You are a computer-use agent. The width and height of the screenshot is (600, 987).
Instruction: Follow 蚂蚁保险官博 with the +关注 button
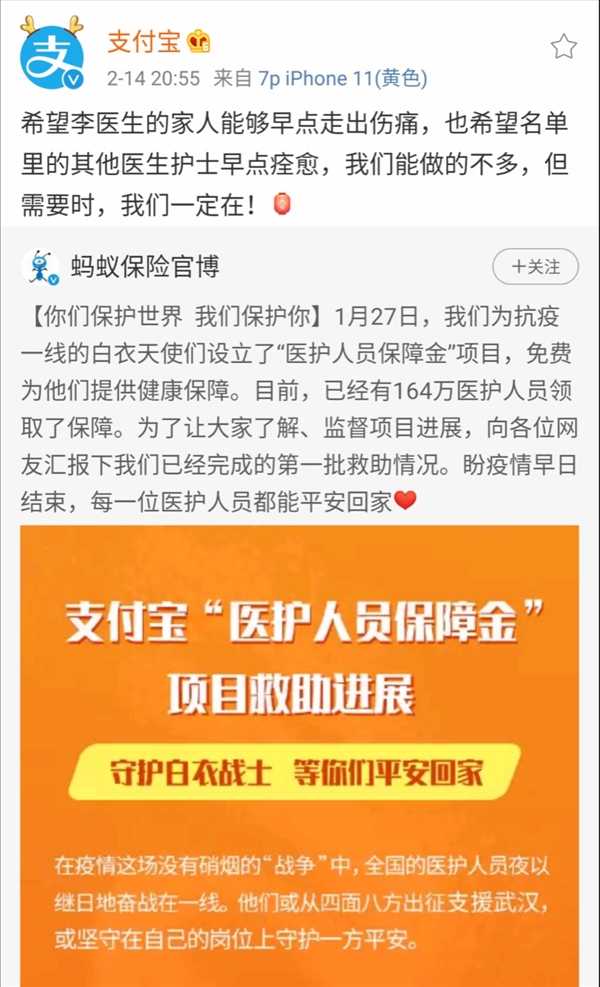coord(535,267)
